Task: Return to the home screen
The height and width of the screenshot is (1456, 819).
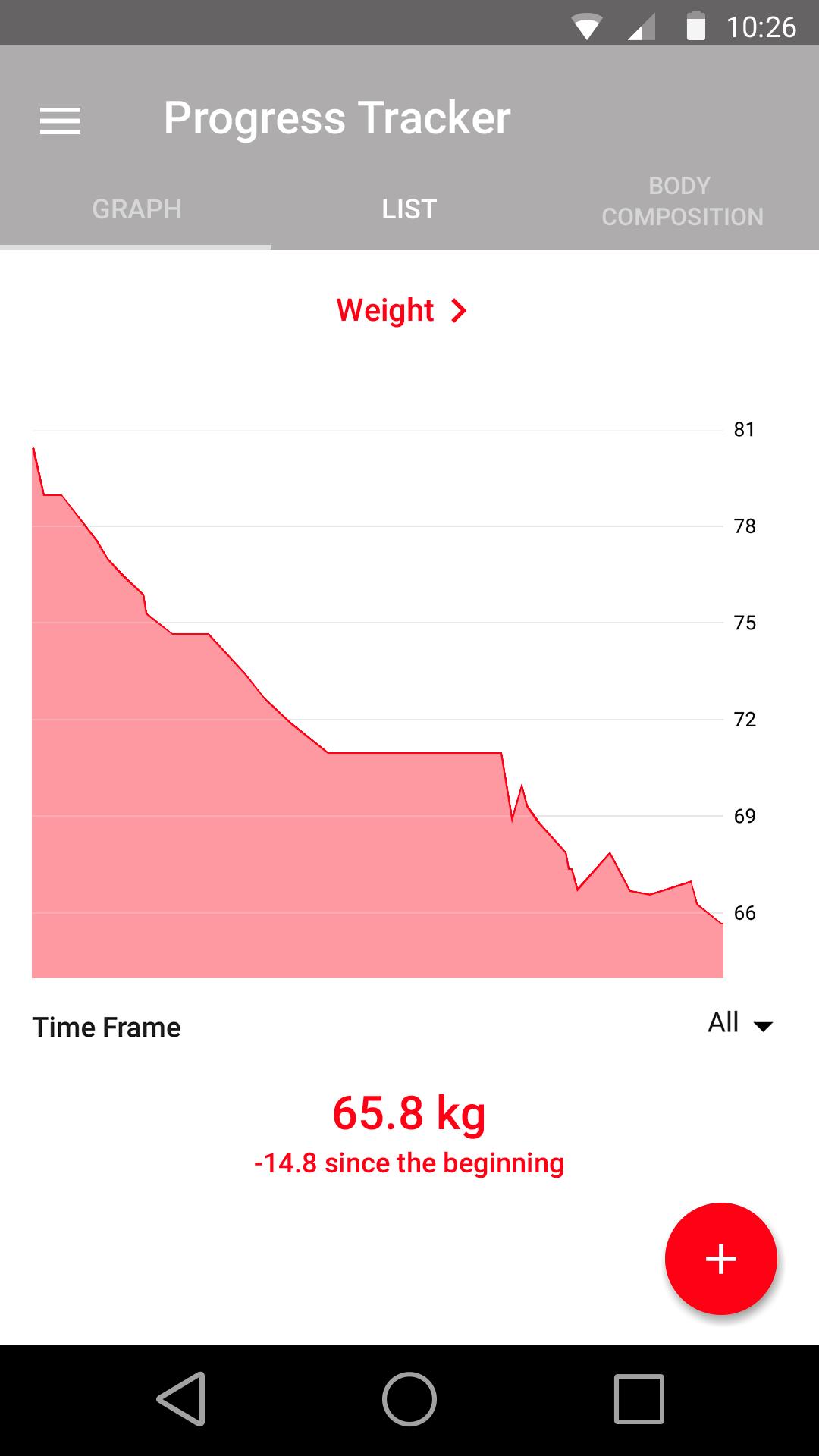Action: [x=409, y=1399]
